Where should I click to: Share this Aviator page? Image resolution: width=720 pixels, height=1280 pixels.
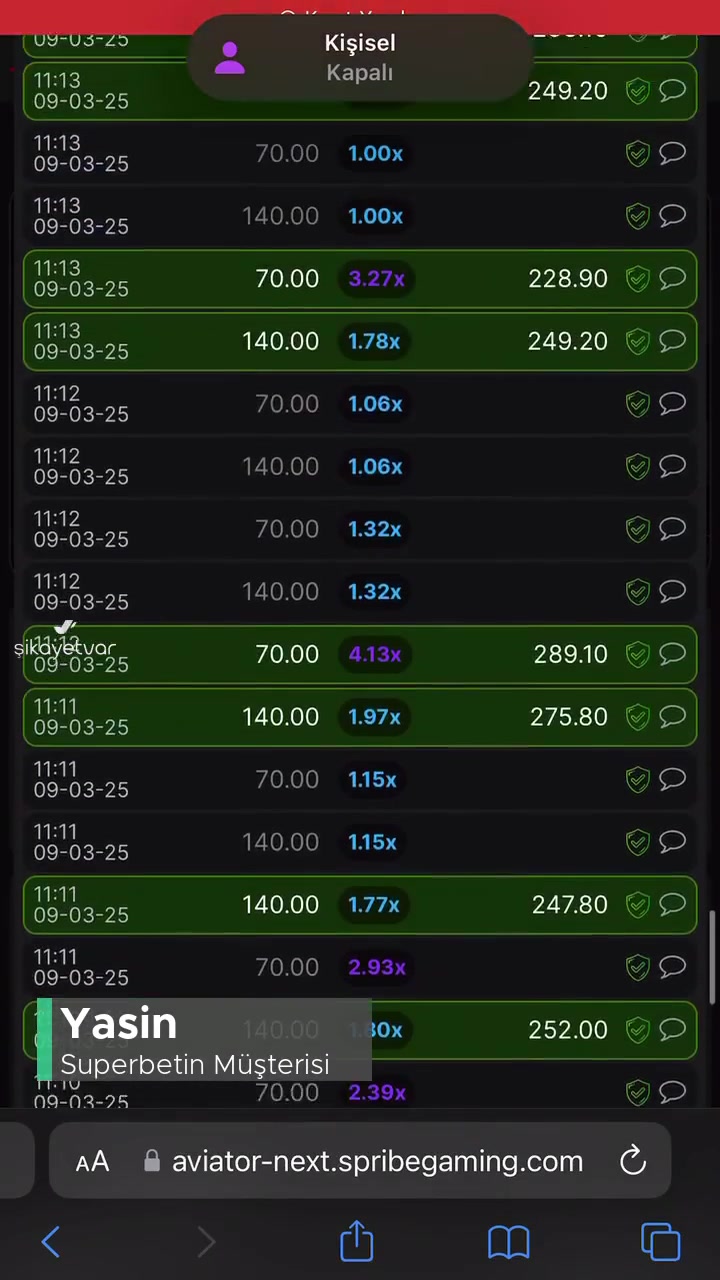[x=357, y=1241]
